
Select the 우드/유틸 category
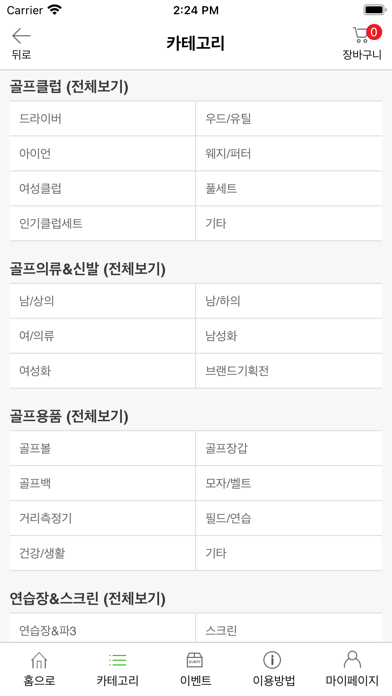click(x=289, y=119)
